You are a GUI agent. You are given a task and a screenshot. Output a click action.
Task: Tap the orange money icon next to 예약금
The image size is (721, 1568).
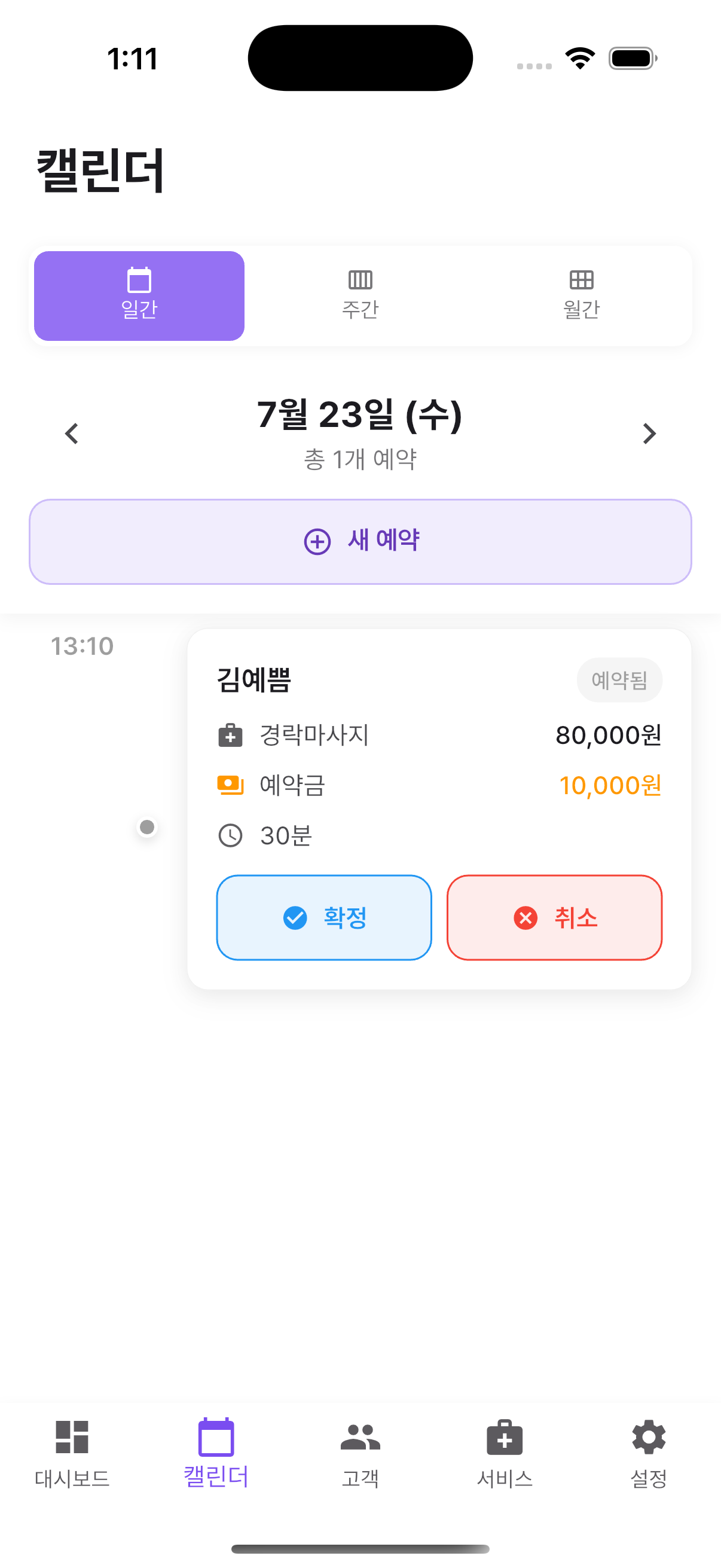click(230, 785)
